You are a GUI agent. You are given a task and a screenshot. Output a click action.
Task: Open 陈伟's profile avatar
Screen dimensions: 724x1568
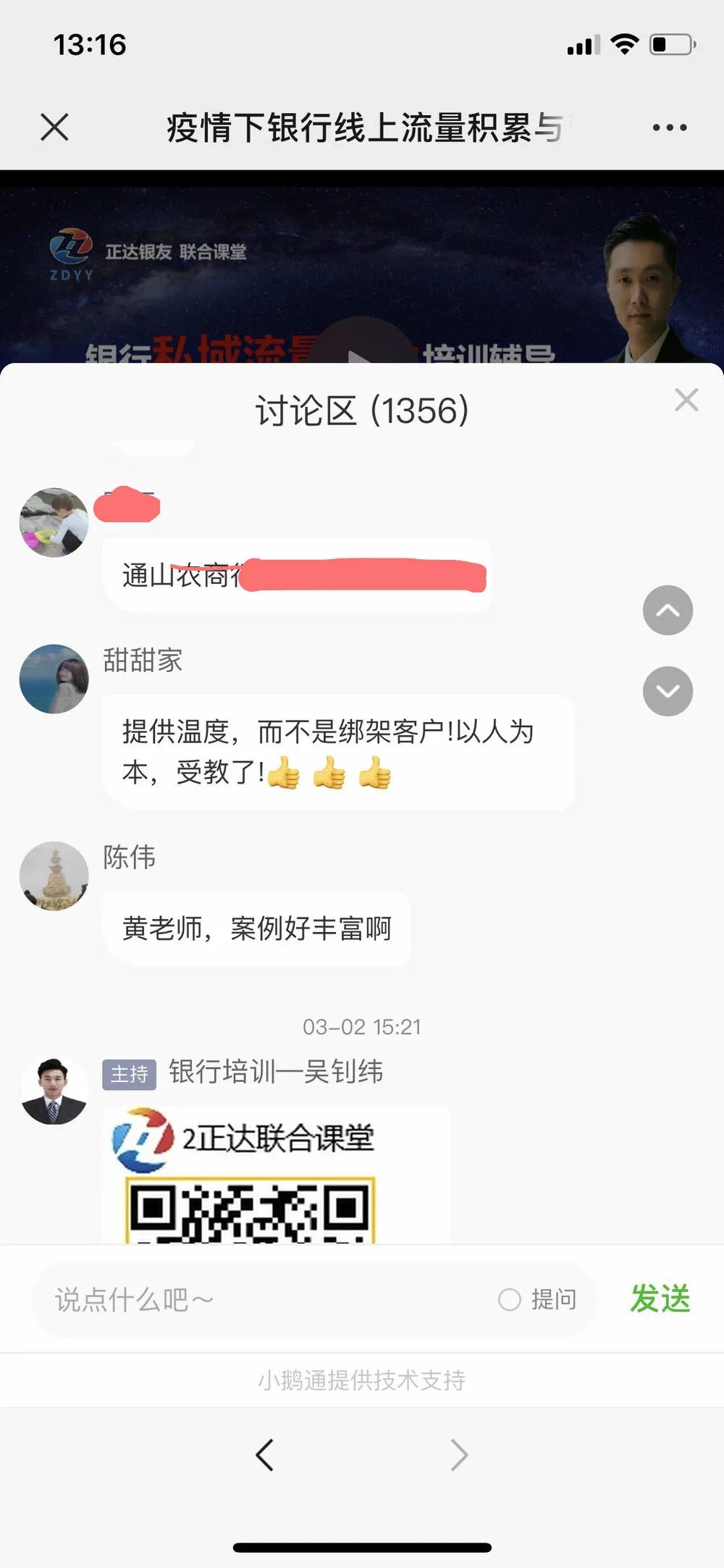(x=54, y=876)
